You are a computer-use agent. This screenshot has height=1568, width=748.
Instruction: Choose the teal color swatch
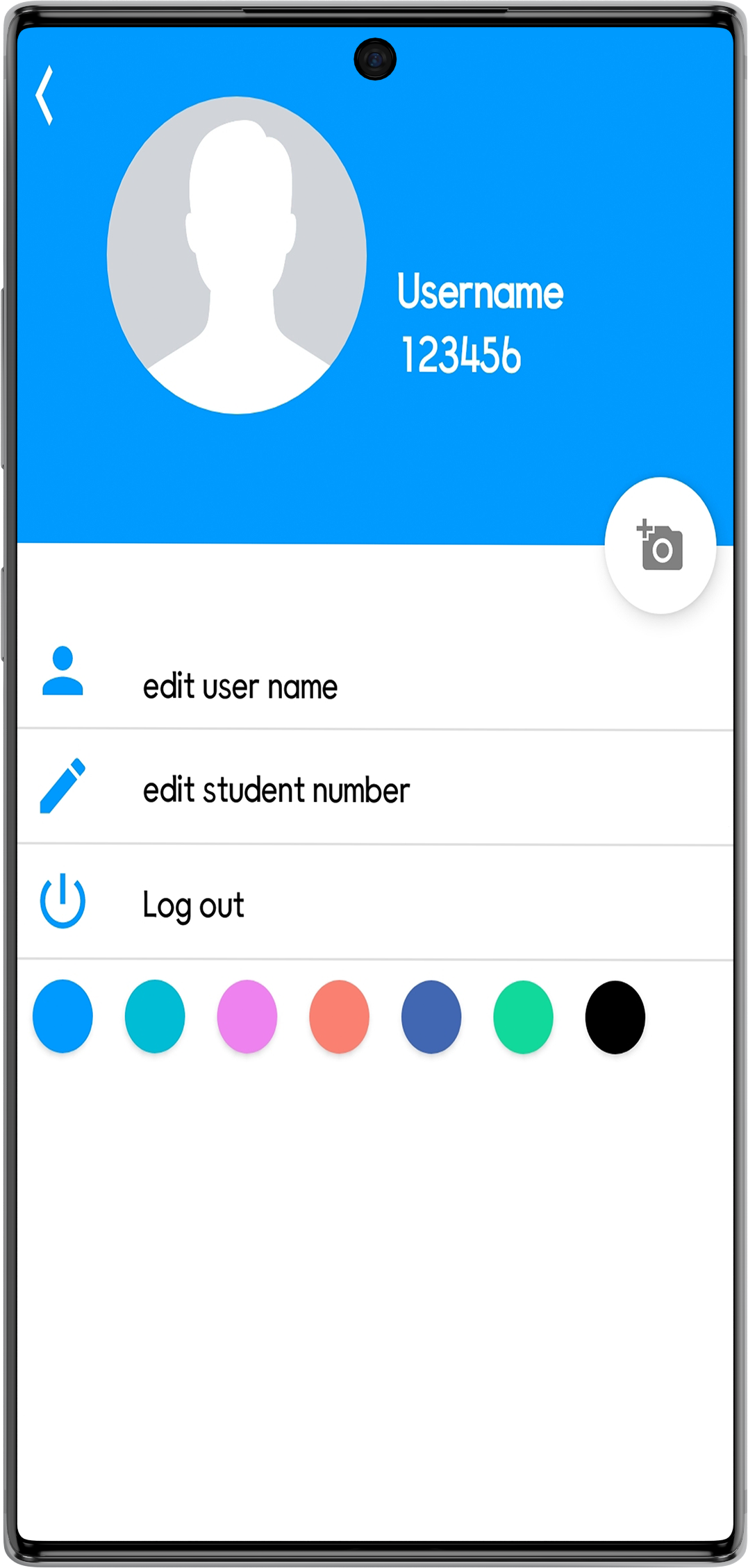(155, 1016)
